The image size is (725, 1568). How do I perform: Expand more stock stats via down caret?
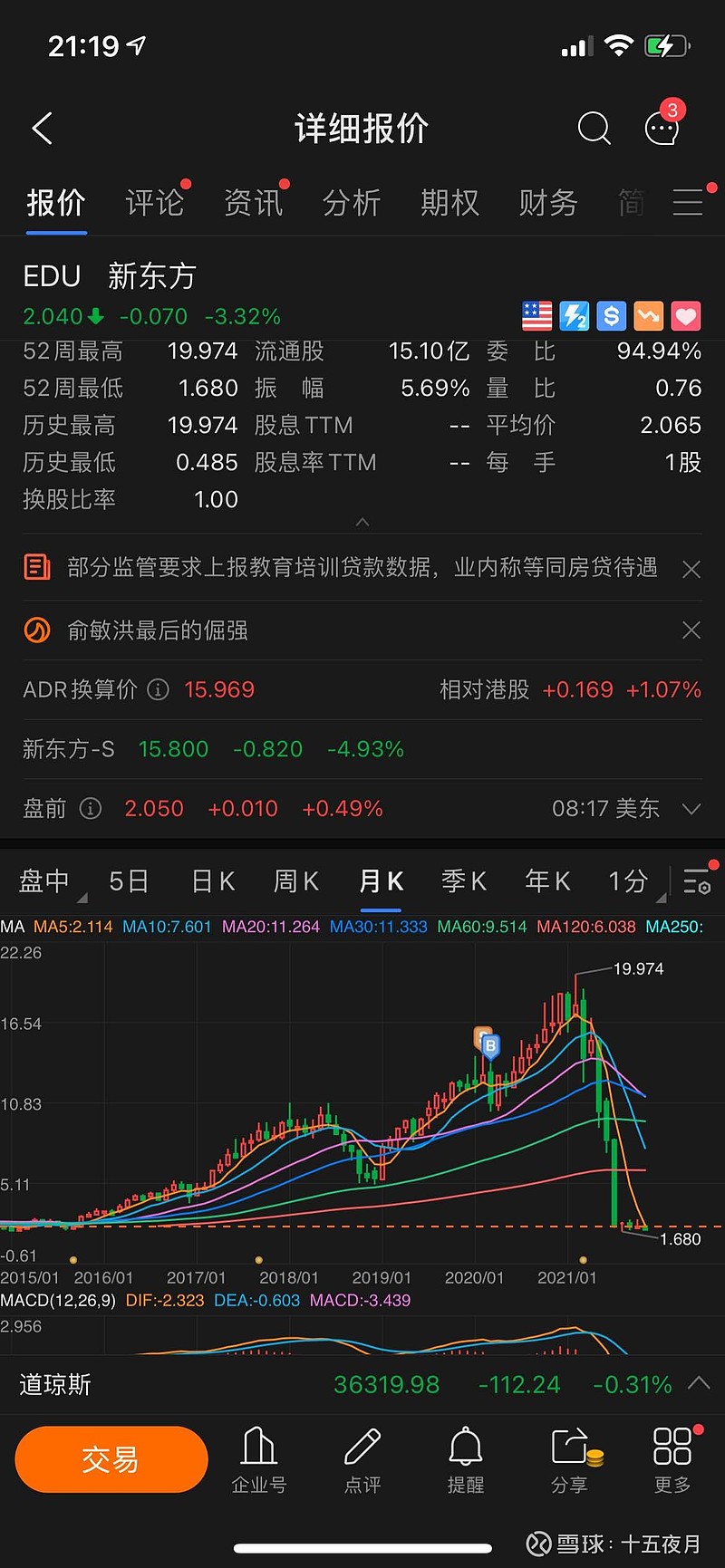click(362, 523)
